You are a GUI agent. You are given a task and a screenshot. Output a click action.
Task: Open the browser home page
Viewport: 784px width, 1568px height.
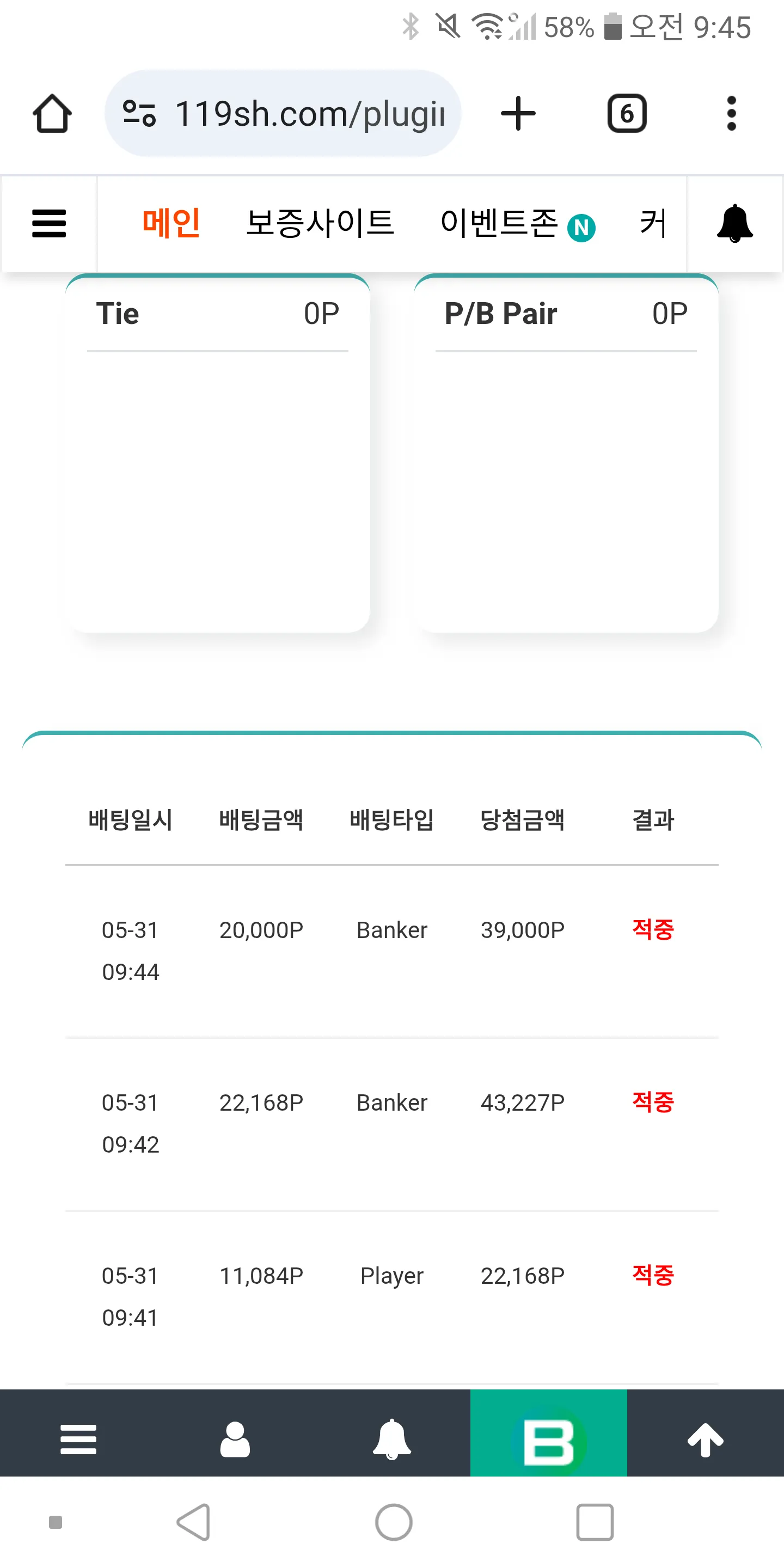52,114
